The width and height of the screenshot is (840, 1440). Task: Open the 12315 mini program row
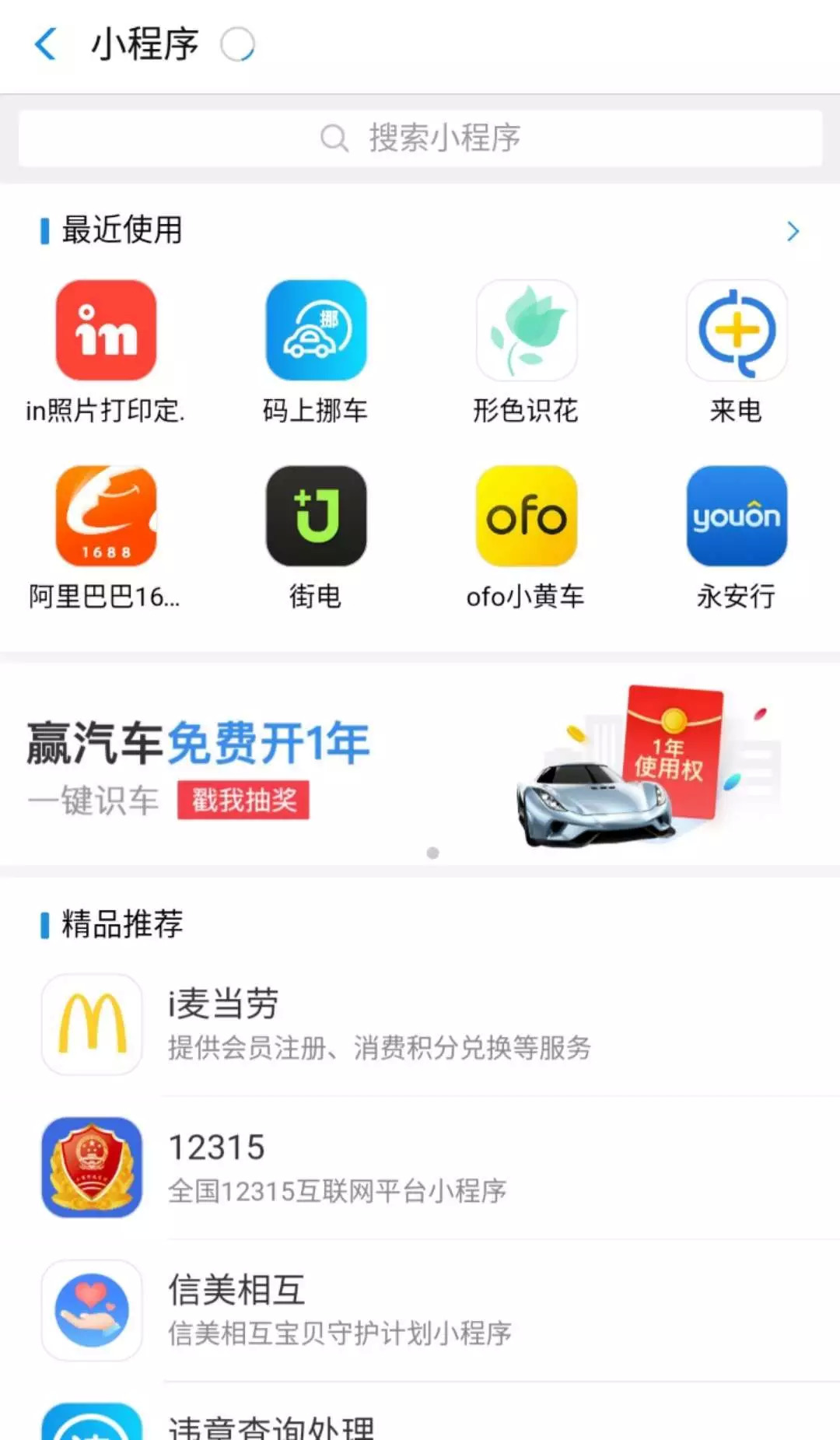click(420, 1167)
